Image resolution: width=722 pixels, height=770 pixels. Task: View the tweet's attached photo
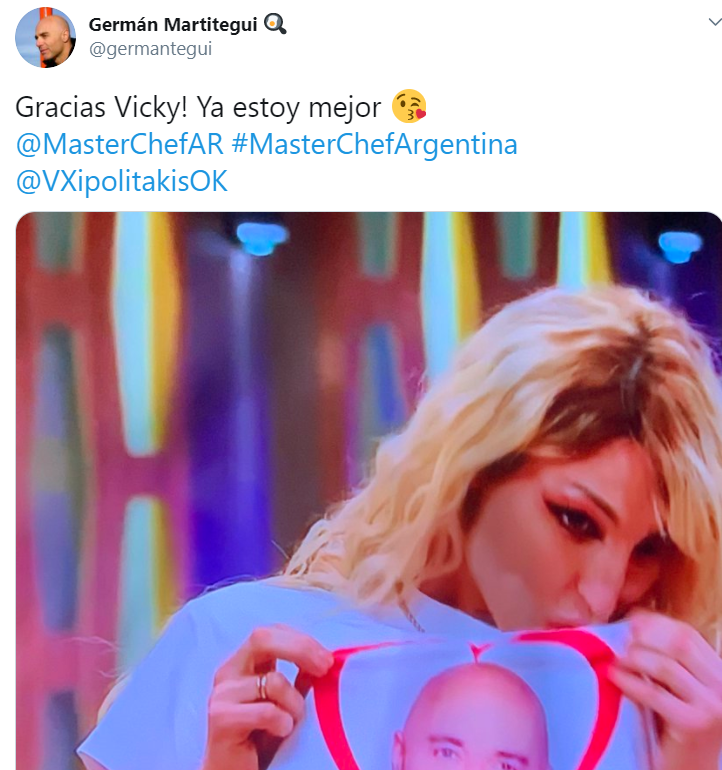coord(368,490)
